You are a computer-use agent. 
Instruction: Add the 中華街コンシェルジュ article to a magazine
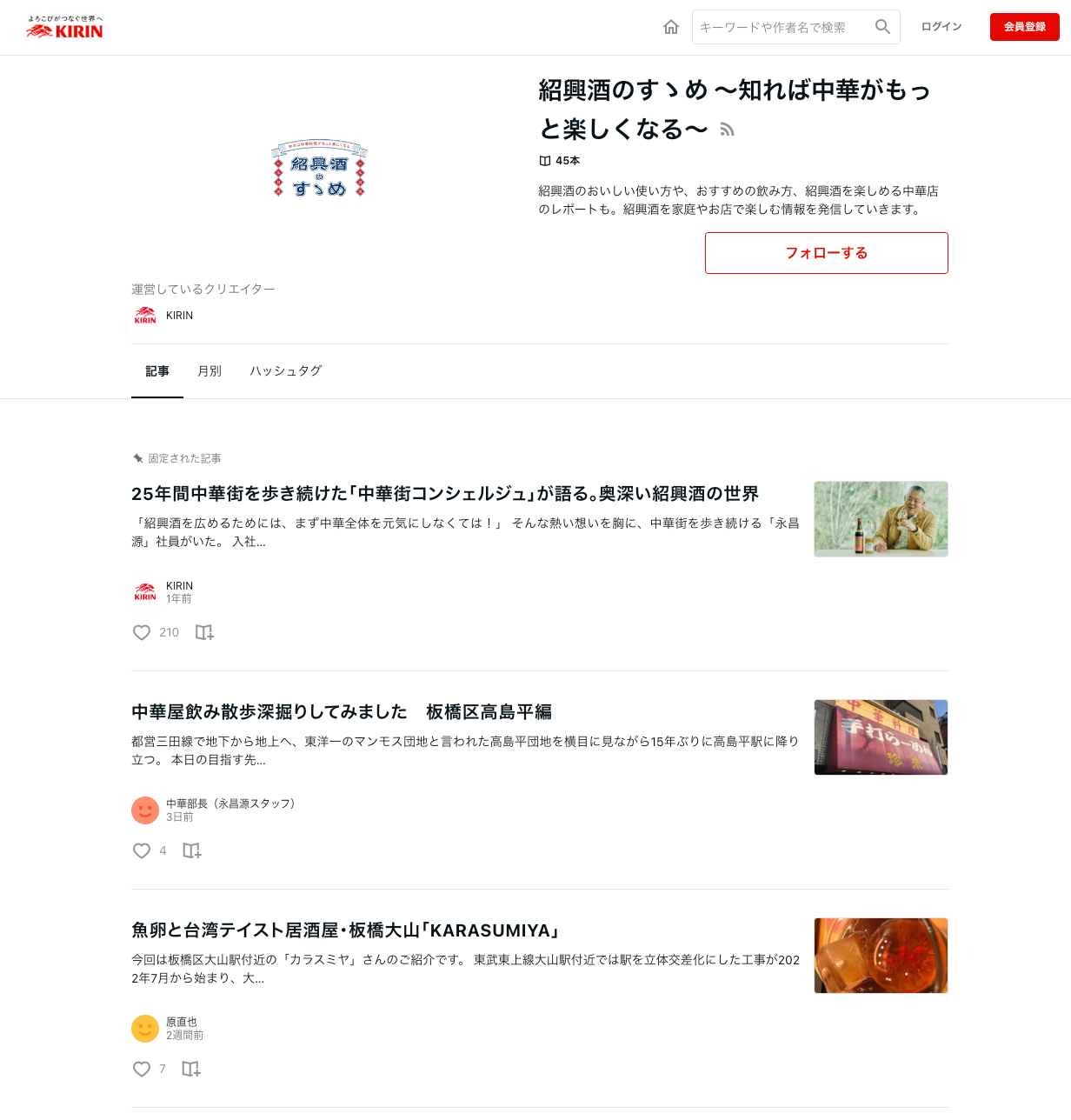coord(204,633)
